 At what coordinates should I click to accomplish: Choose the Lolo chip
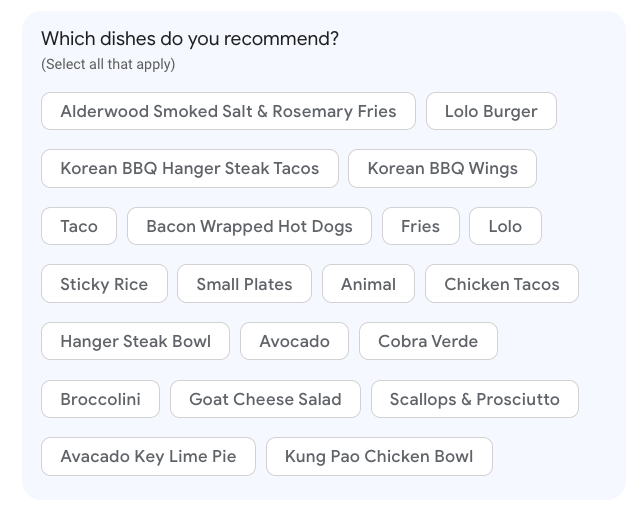pos(505,226)
